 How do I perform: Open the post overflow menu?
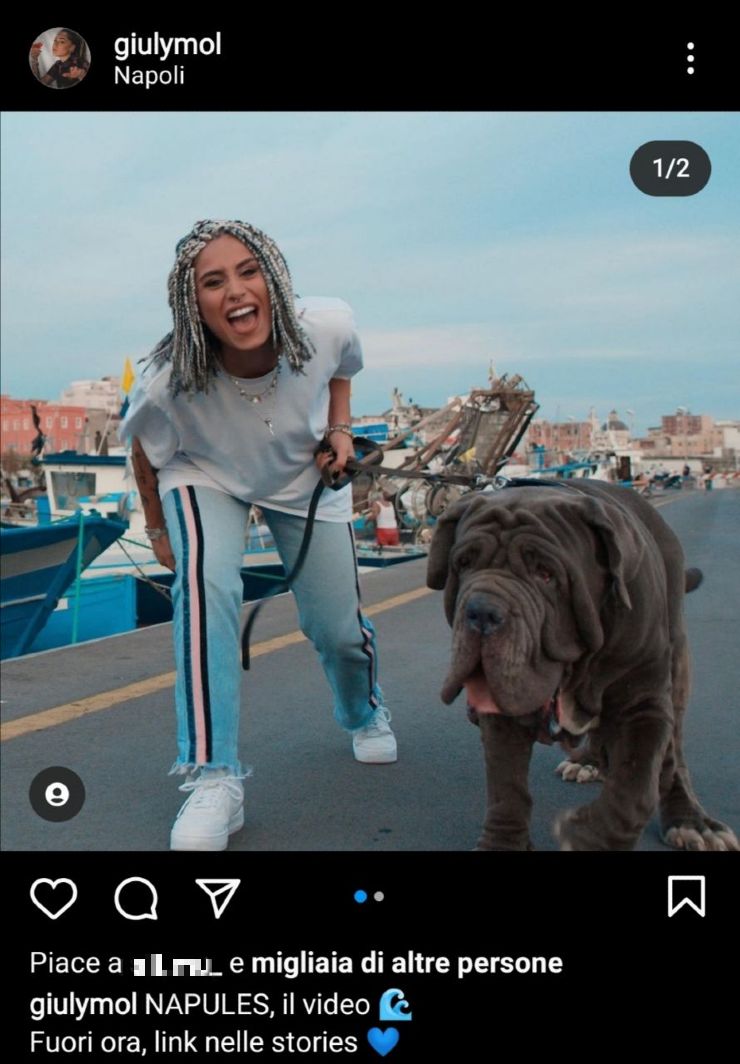click(690, 58)
